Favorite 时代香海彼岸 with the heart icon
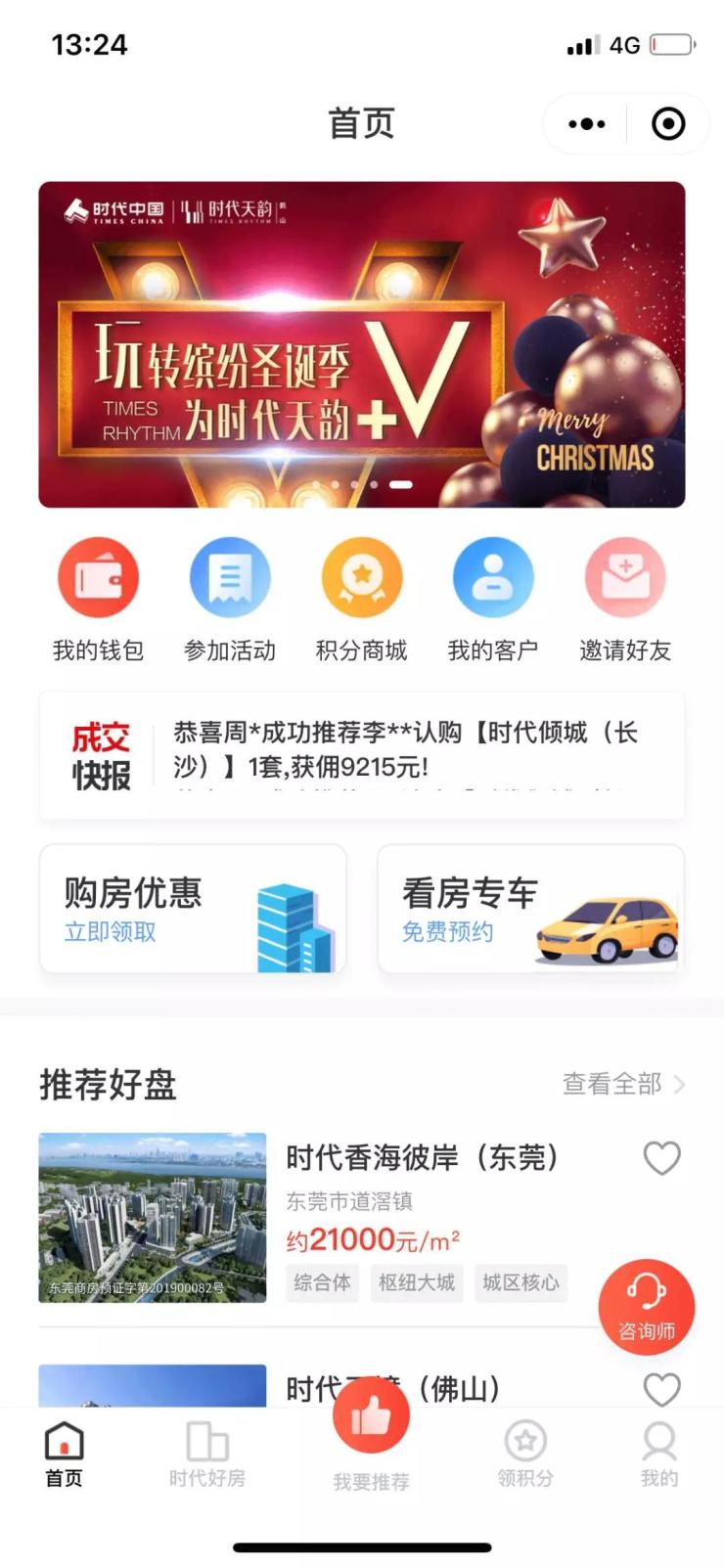This screenshot has height=1568, width=724. (x=662, y=1157)
